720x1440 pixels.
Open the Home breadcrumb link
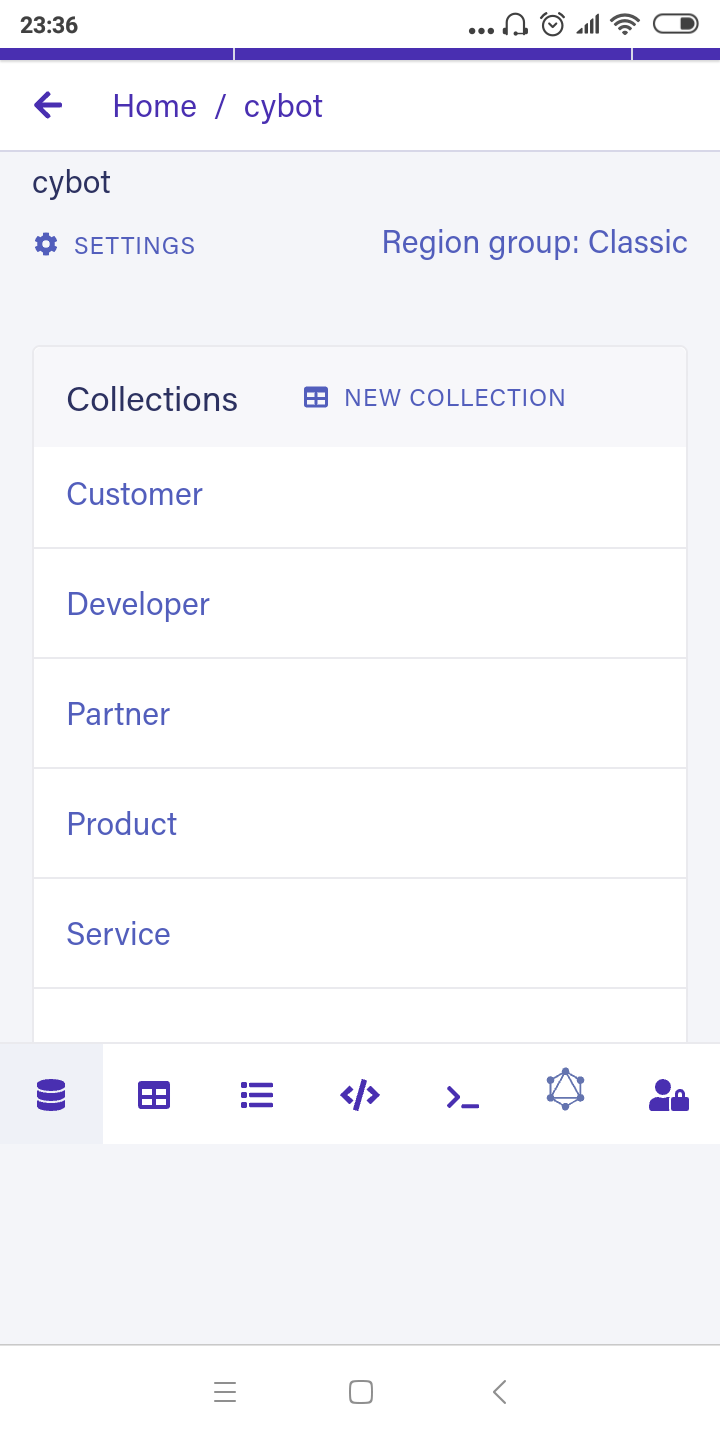click(154, 106)
